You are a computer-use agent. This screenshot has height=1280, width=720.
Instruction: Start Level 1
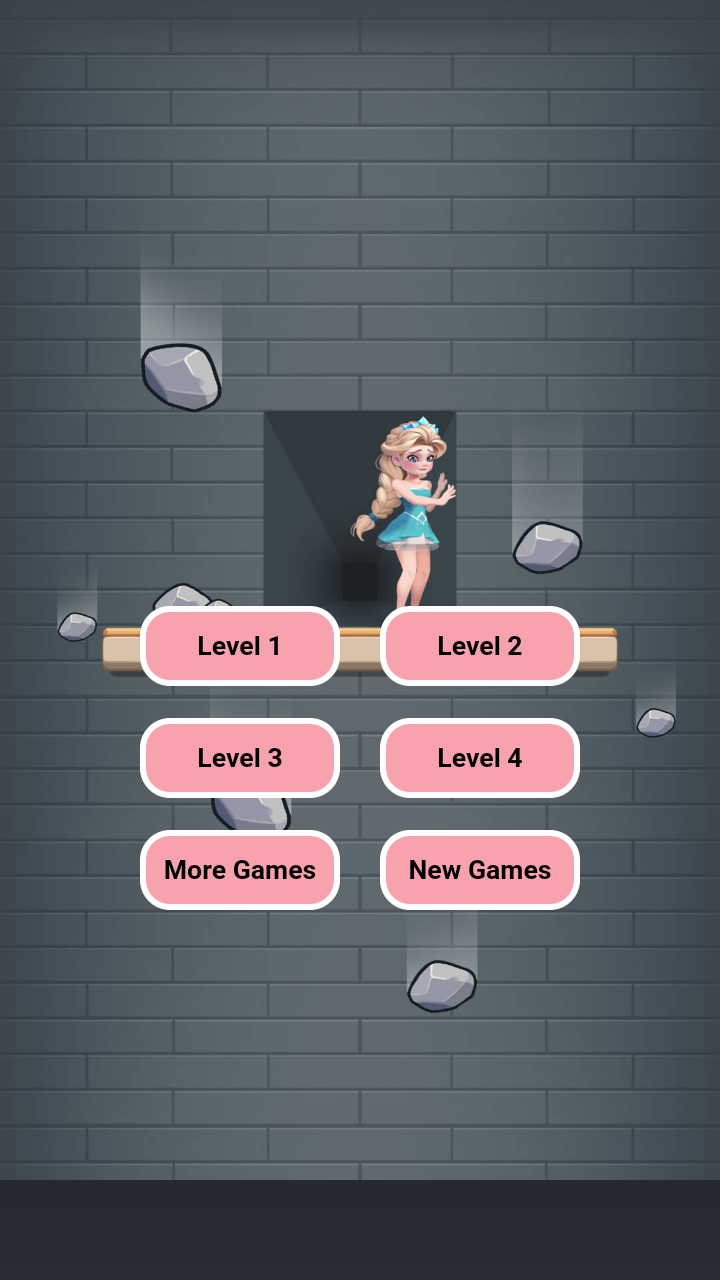pyautogui.click(x=240, y=646)
